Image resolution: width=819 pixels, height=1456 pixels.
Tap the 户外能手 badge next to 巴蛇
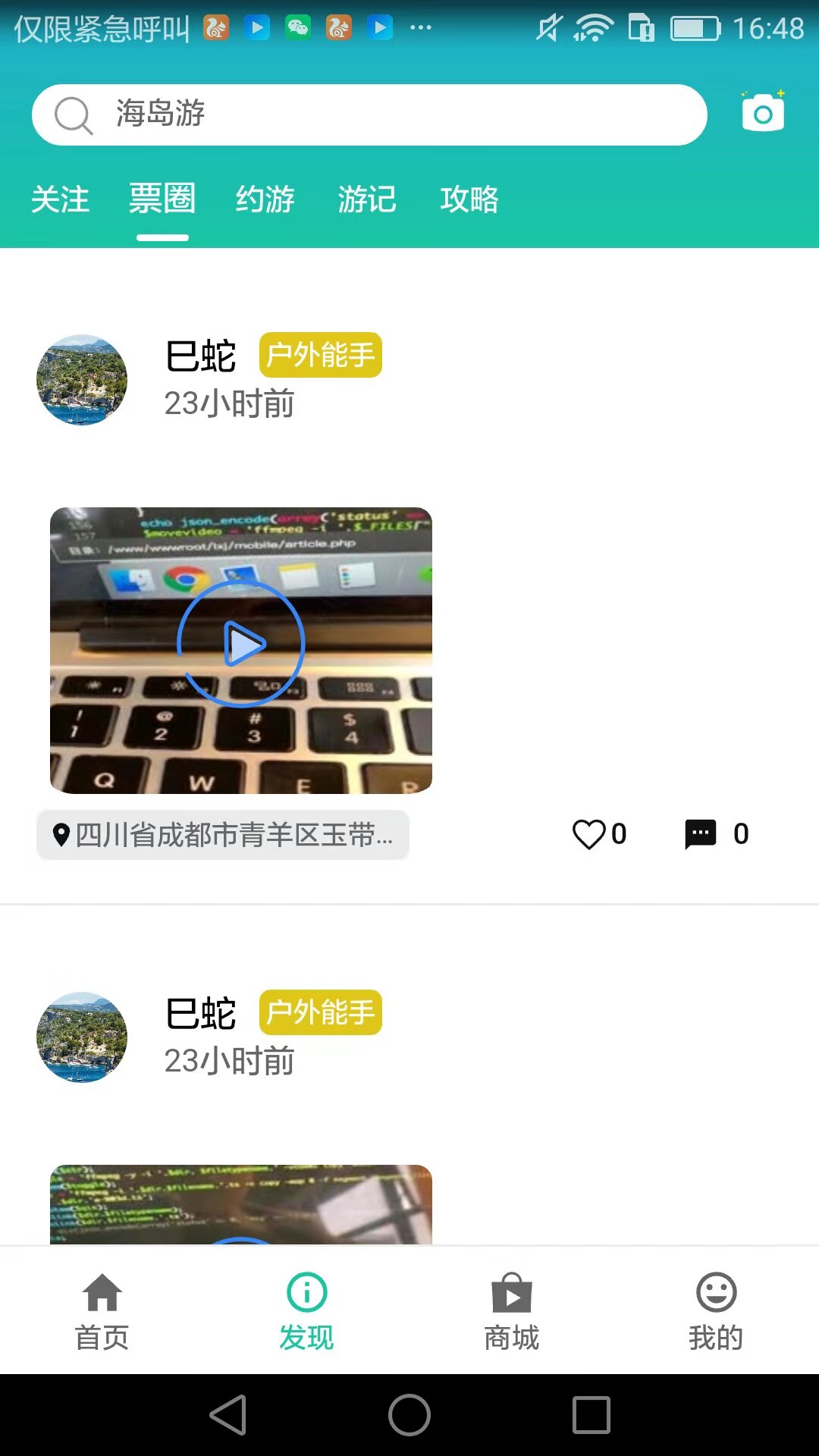tap(320, 355)
